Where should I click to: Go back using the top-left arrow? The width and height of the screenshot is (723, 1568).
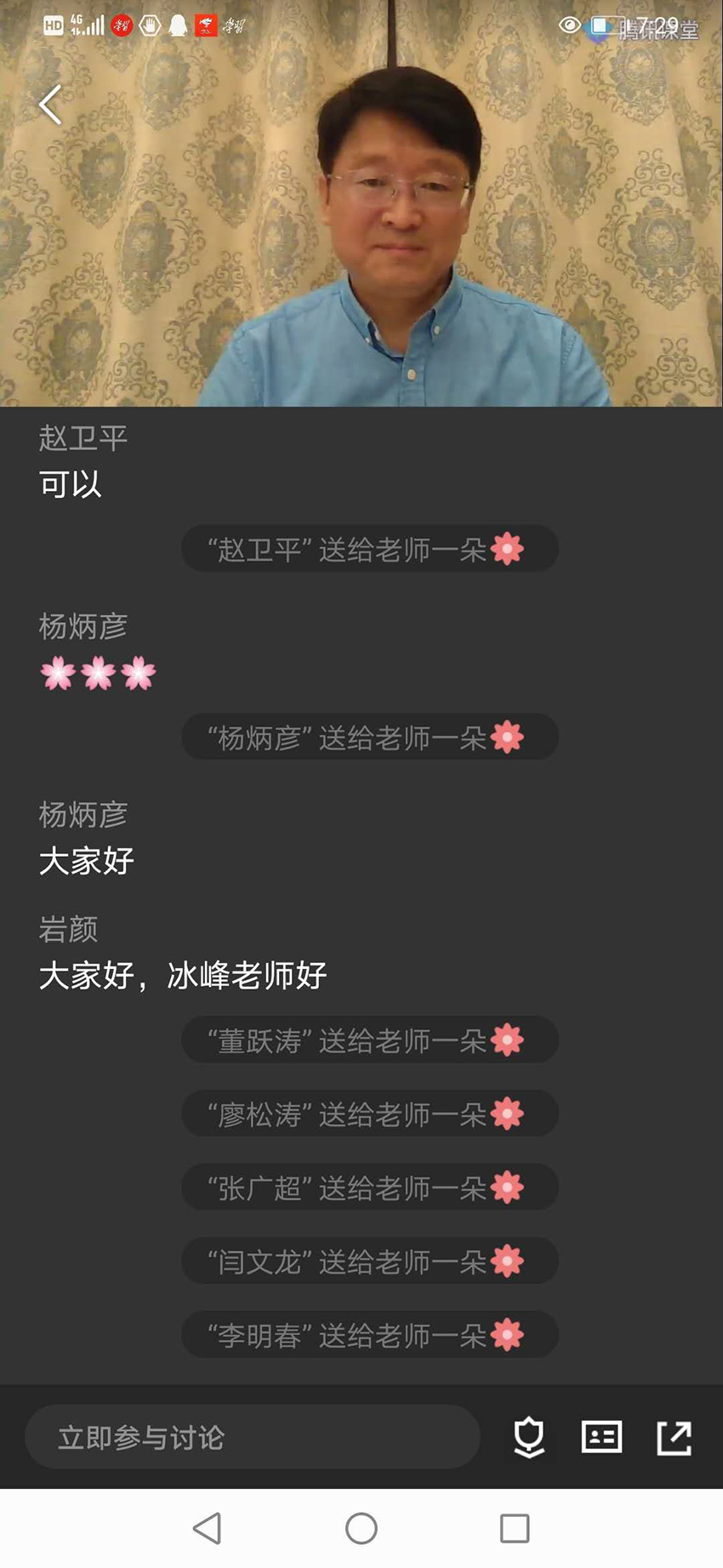[50, 105]
